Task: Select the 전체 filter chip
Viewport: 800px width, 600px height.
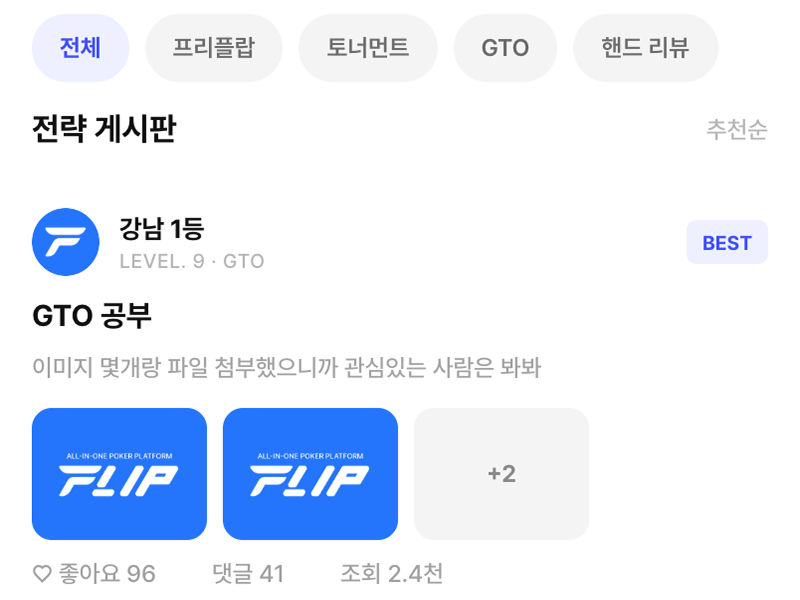Action: pyautogui.click(x=80, y=48)
